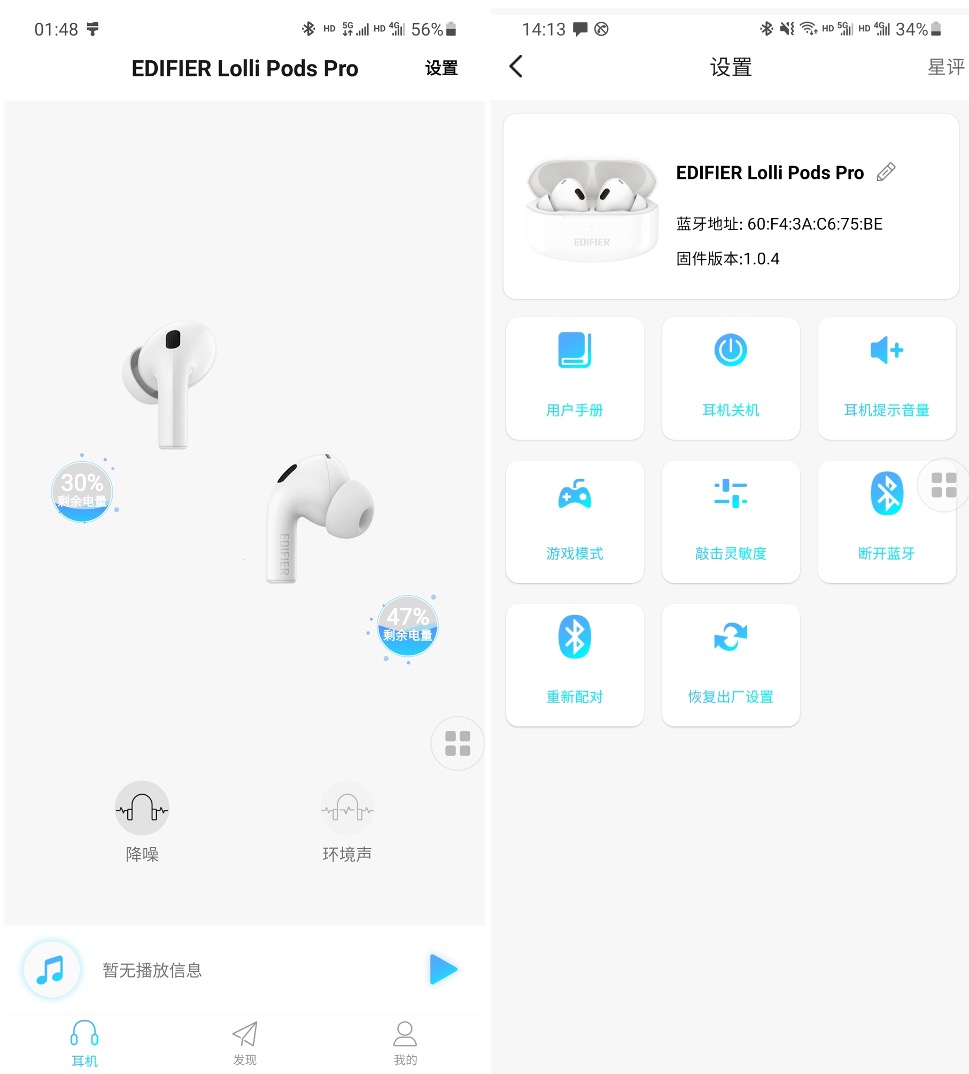Select the 耳机 tab
The width and height of the screenshot is (969, 1074).
pyautogui.click(x=84, y=1043)
